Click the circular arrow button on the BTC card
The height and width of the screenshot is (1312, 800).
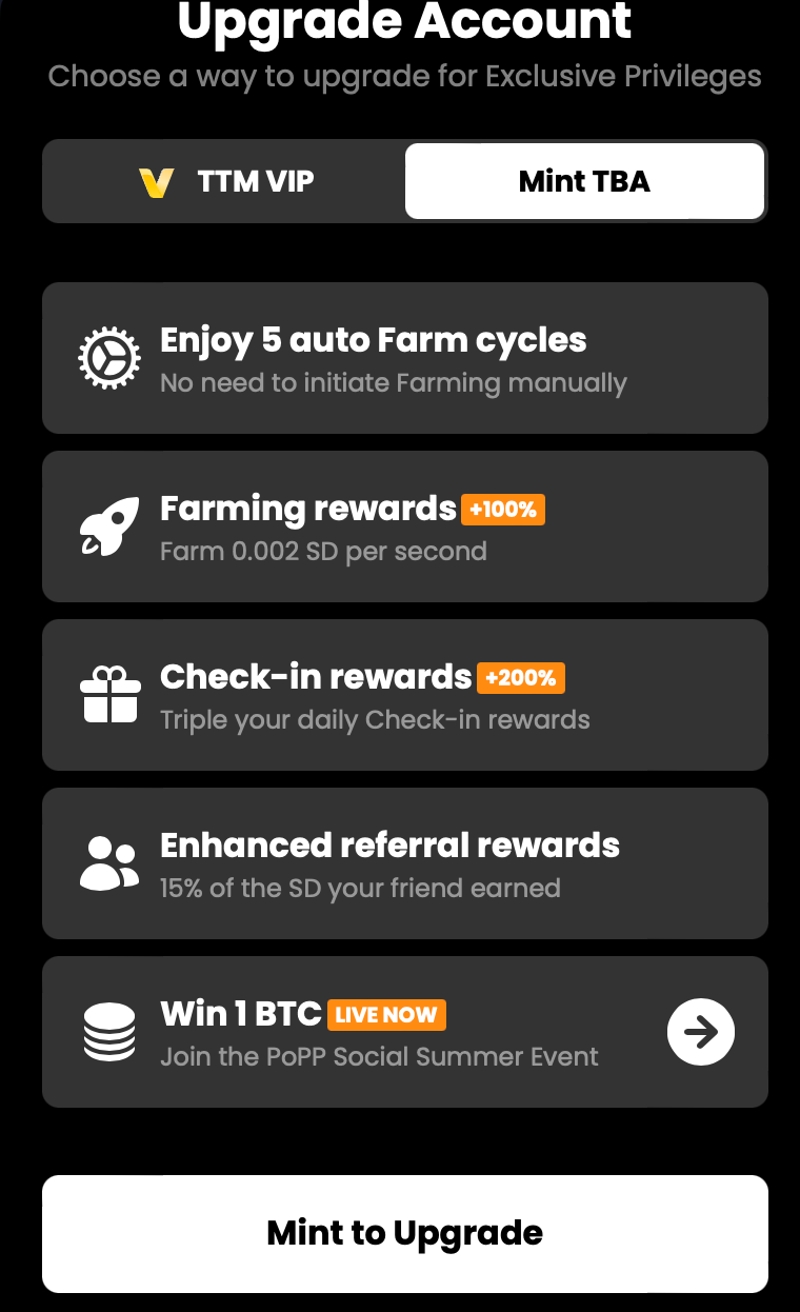click(700, 1031)
